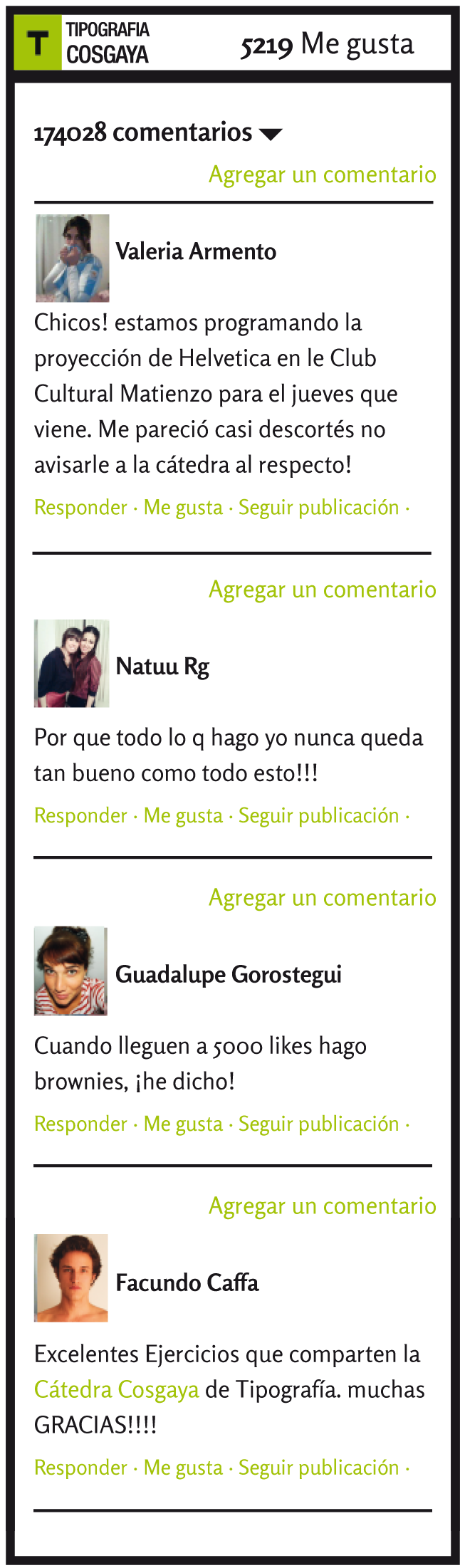
Task: Add a comment above Guadalupe Gorostegui's post
Action: click(322, 898)
